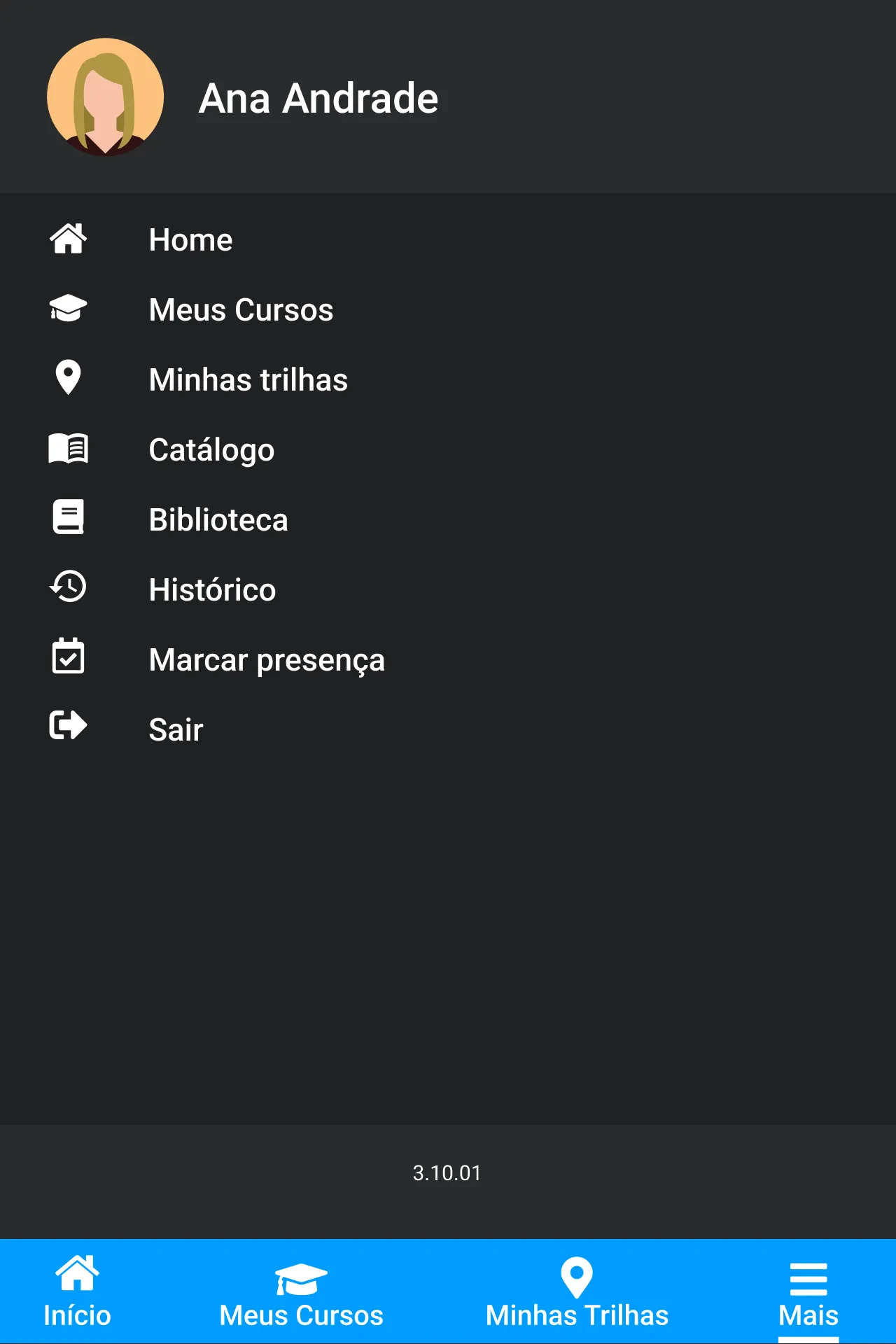The image size is (896, 1344).
Task: Tap Ana Andrade's profile picture
Action: [x=105, y=97]
